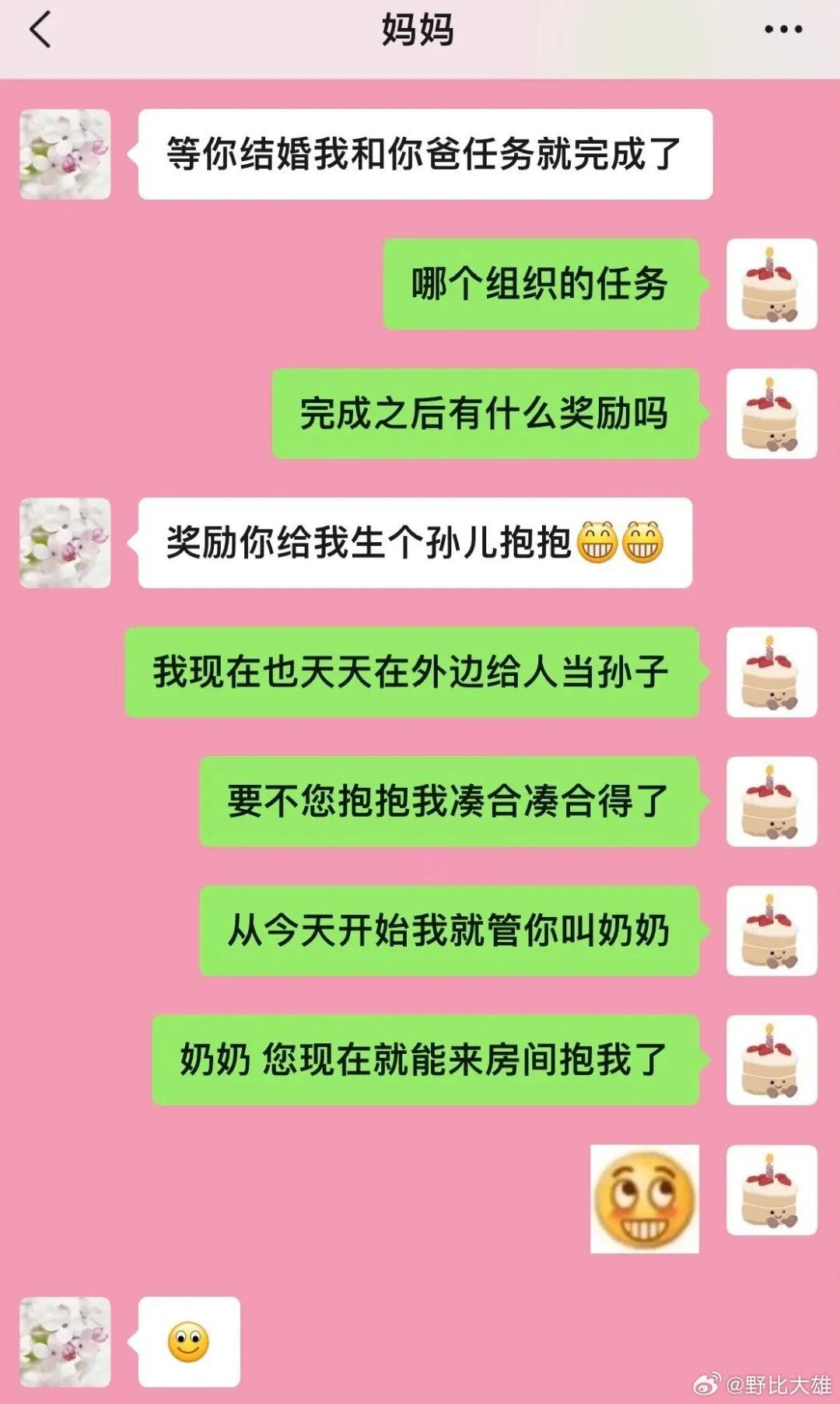View the large grinning emoji sticker
The height and width of the screenshot is (1404, 840).
pyautogui.click(x=645, y=1199)
